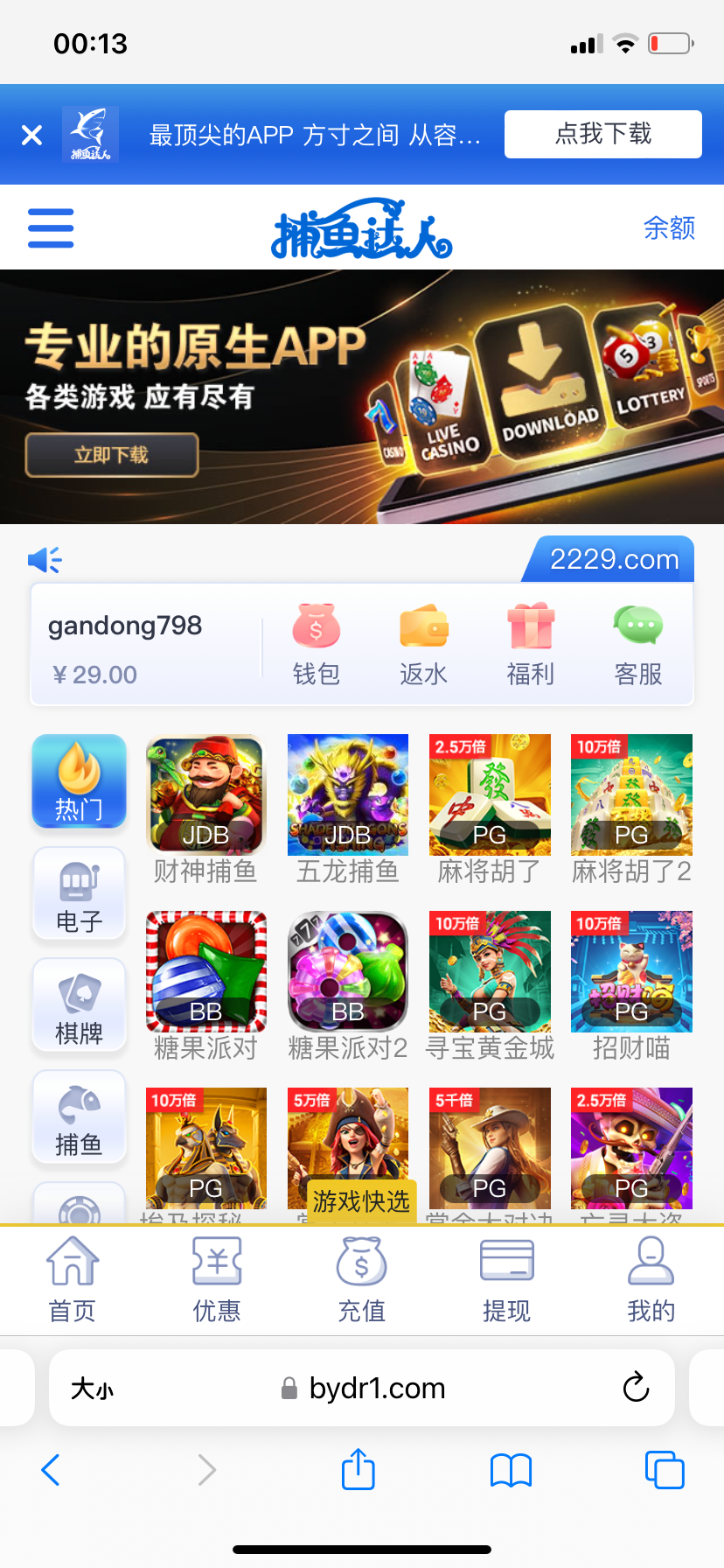Screen dimensions: 724x1568
Task: Open the 福利 benefits shortcut
Action: pos(531,644)
